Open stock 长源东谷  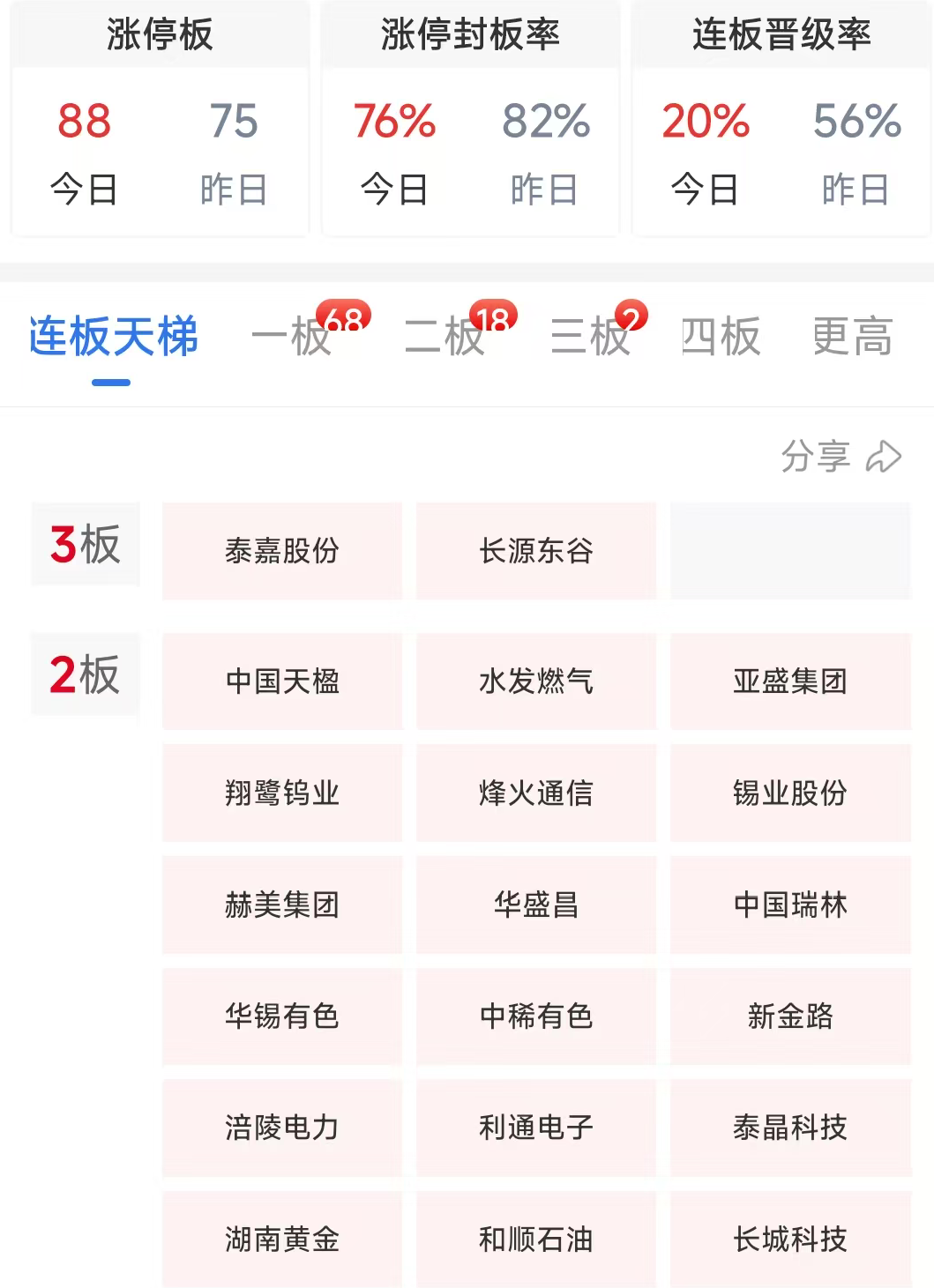pos(536,551)
